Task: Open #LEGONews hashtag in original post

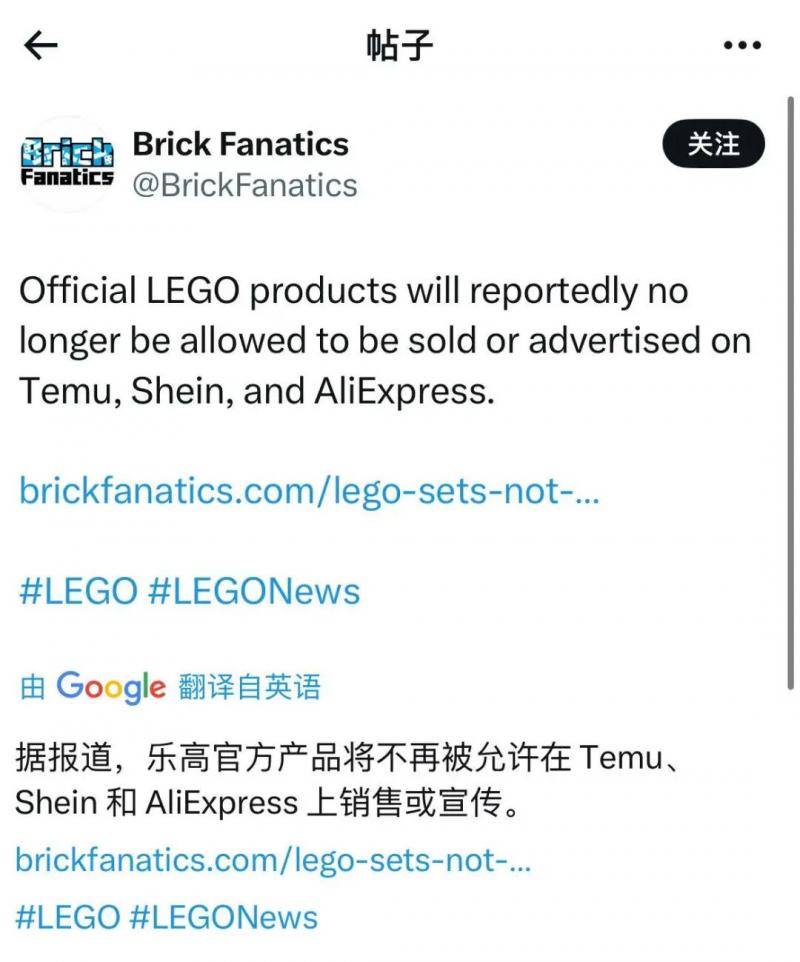Action: (254, 591)
